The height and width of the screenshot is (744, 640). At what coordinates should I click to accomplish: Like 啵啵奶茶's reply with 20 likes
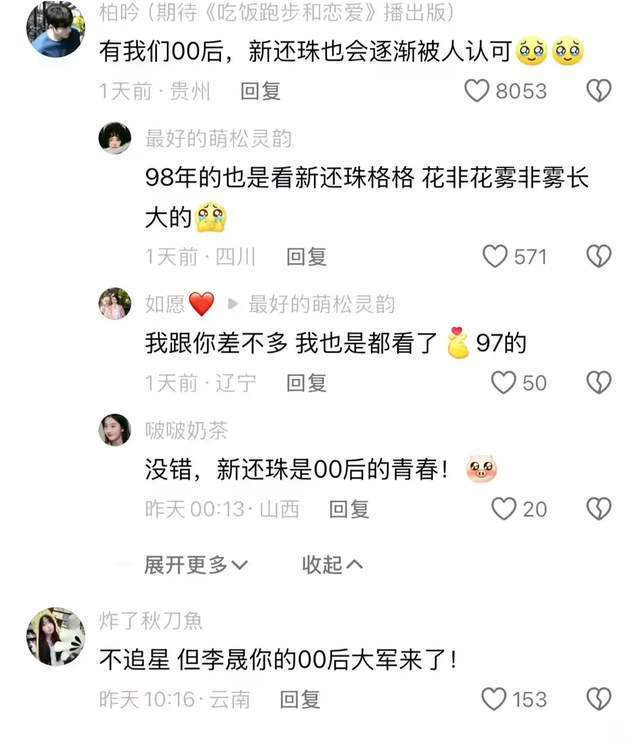[504, 508]
